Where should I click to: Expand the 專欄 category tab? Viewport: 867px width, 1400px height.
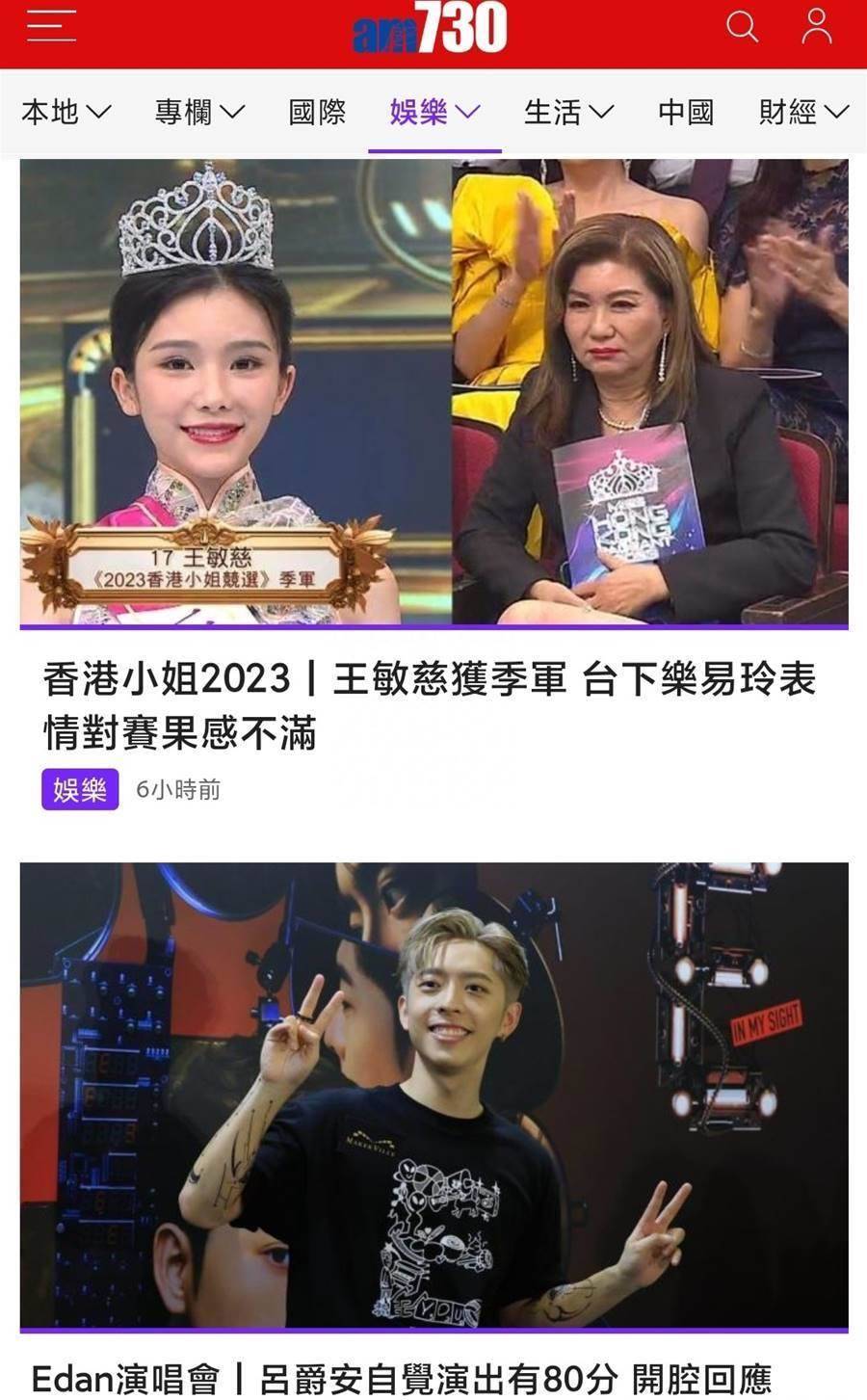point(199,113)
